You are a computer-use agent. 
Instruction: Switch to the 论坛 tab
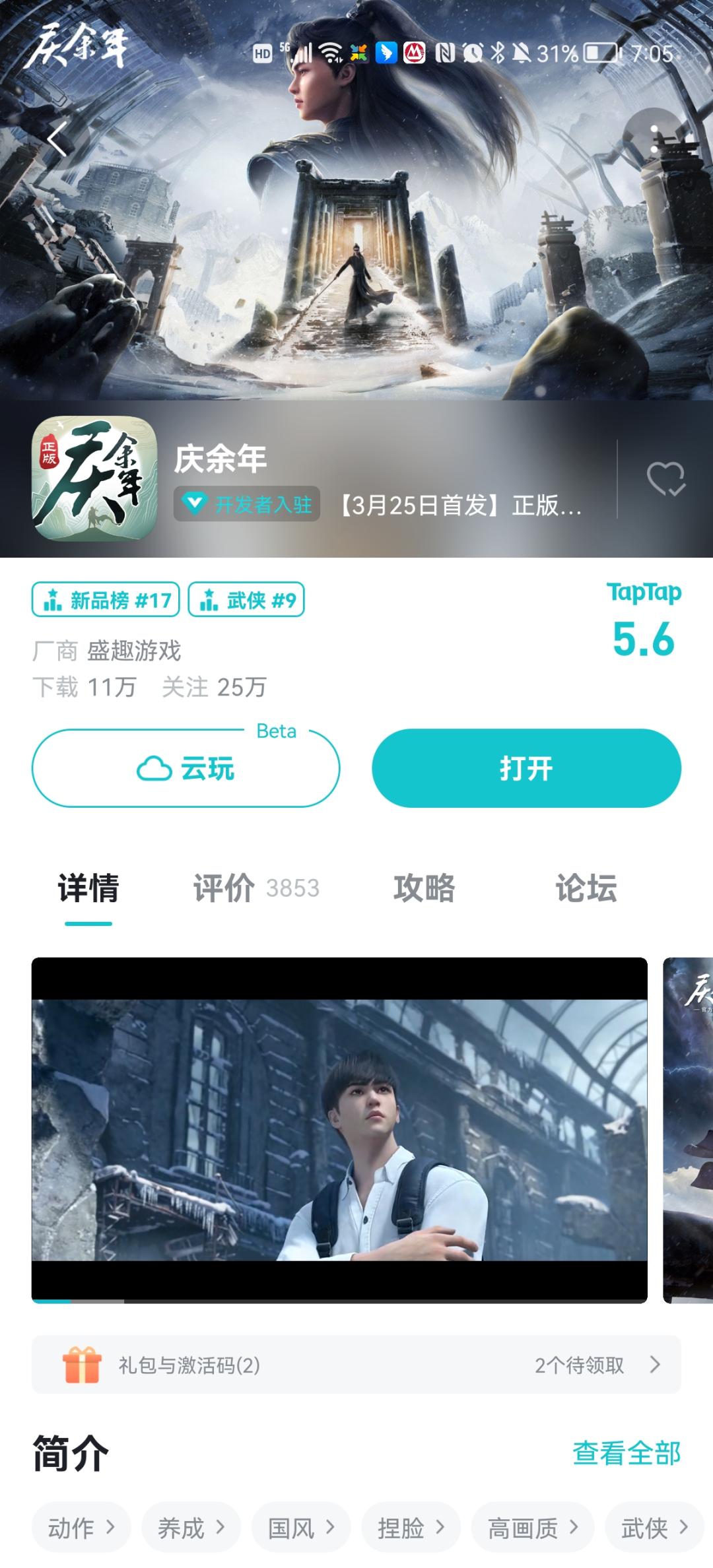(586, 888)
